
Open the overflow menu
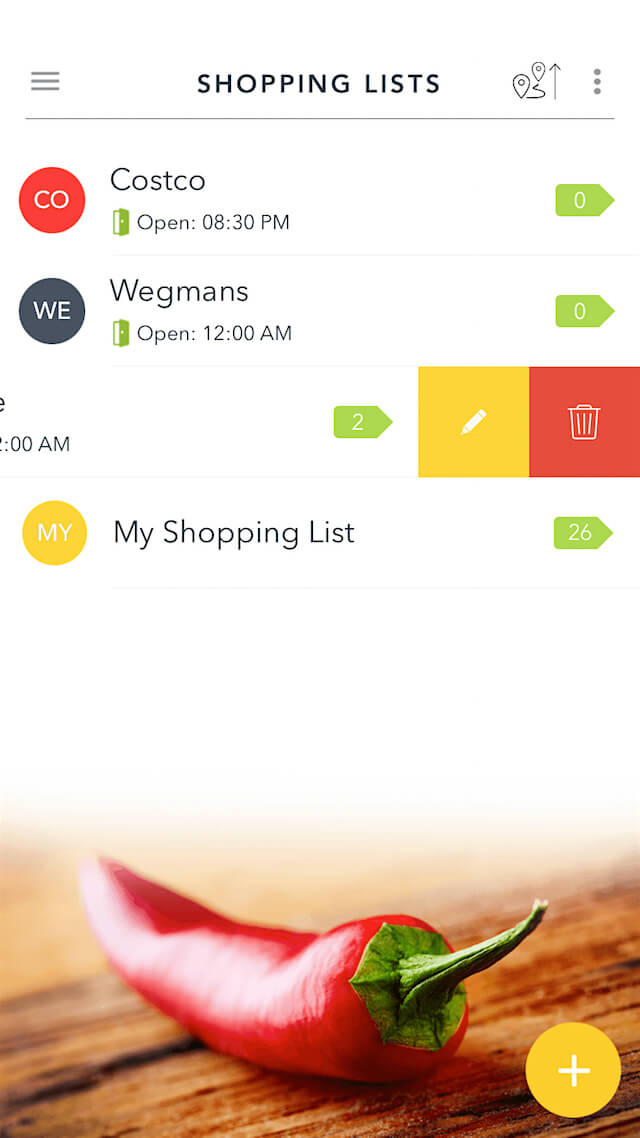click(x=597, y=82)
